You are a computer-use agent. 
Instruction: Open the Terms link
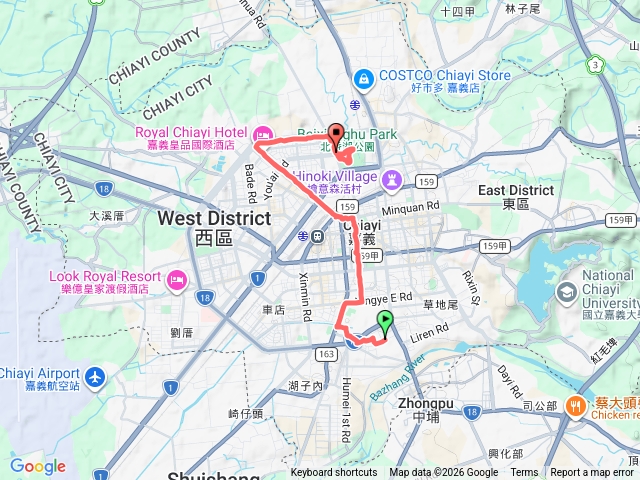tap(524, 473)
